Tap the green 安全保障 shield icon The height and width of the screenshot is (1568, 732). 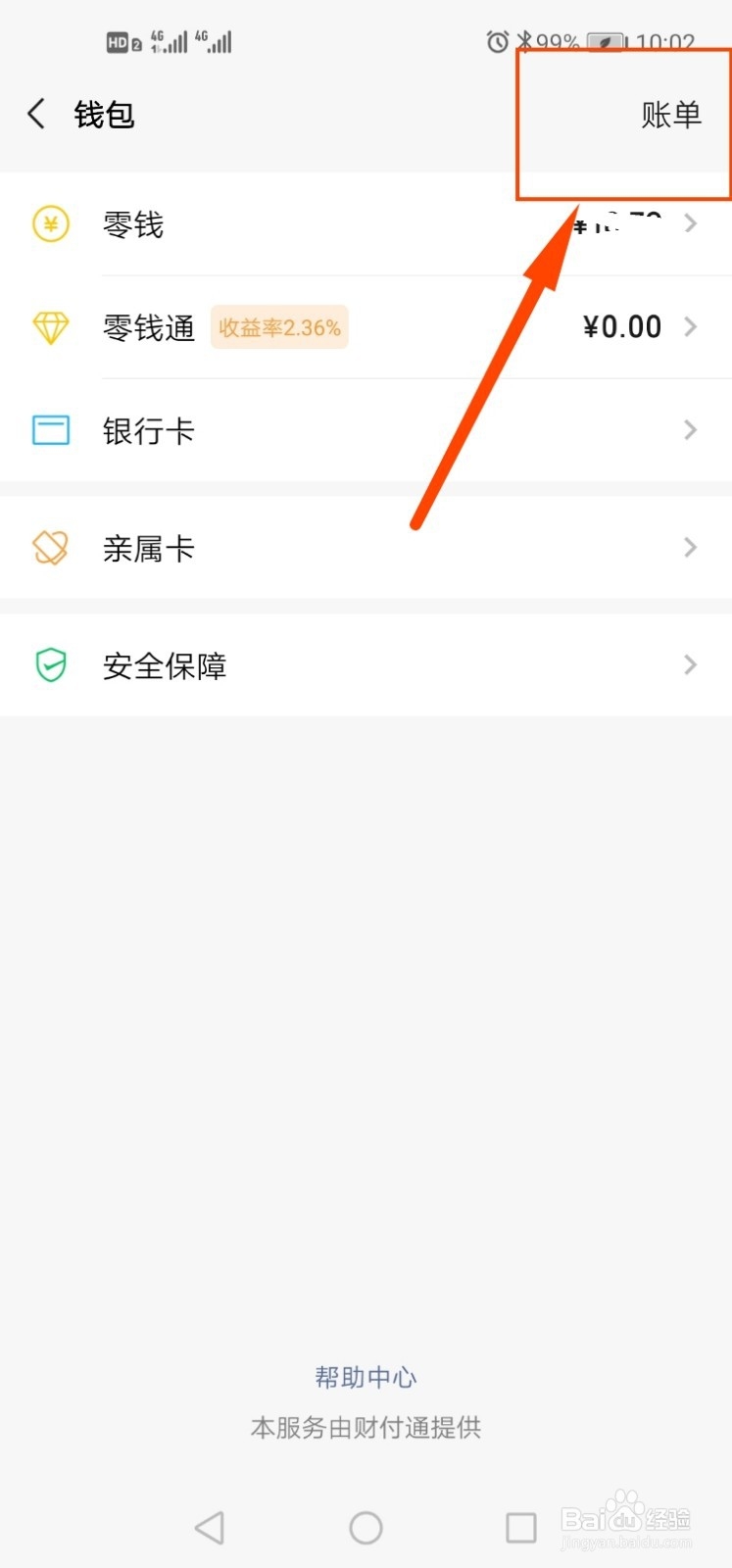[x=50, y=664]
